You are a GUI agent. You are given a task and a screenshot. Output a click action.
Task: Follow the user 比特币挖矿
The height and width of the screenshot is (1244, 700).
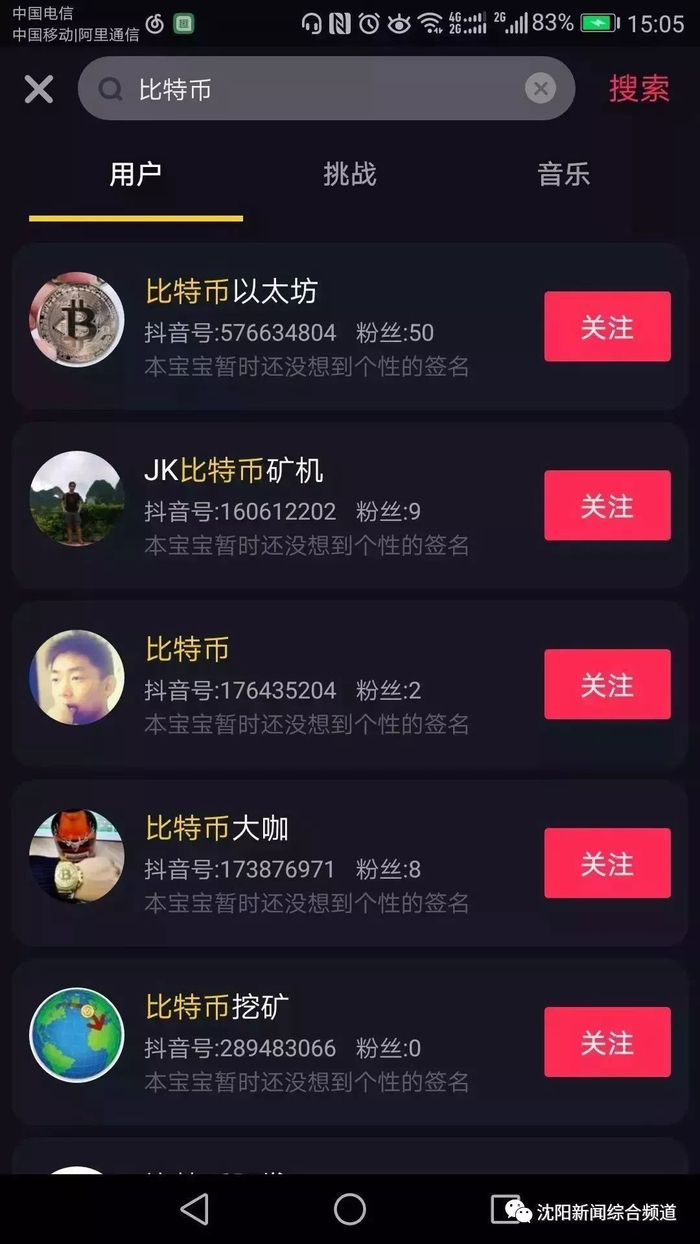point(607,1043)
